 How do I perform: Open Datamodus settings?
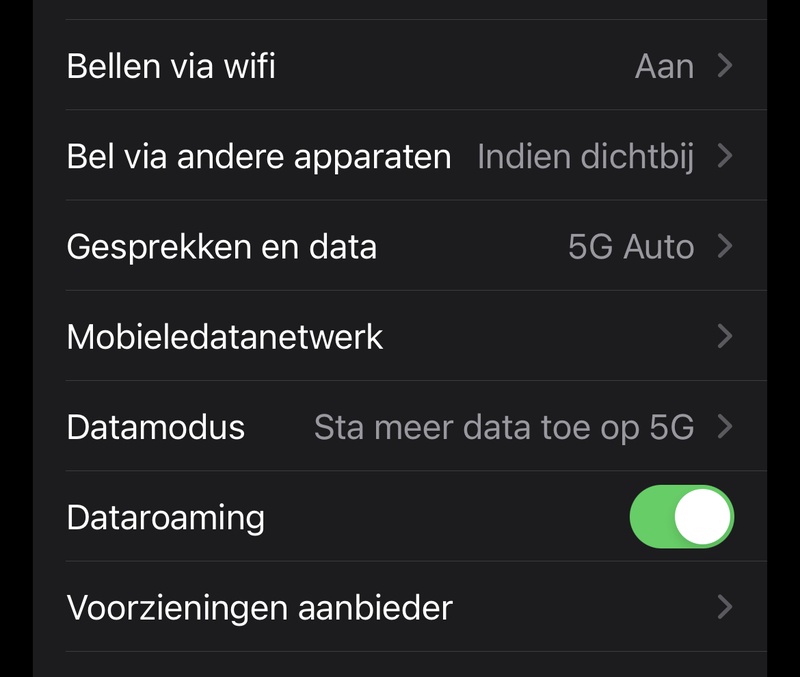click(400, 428)
